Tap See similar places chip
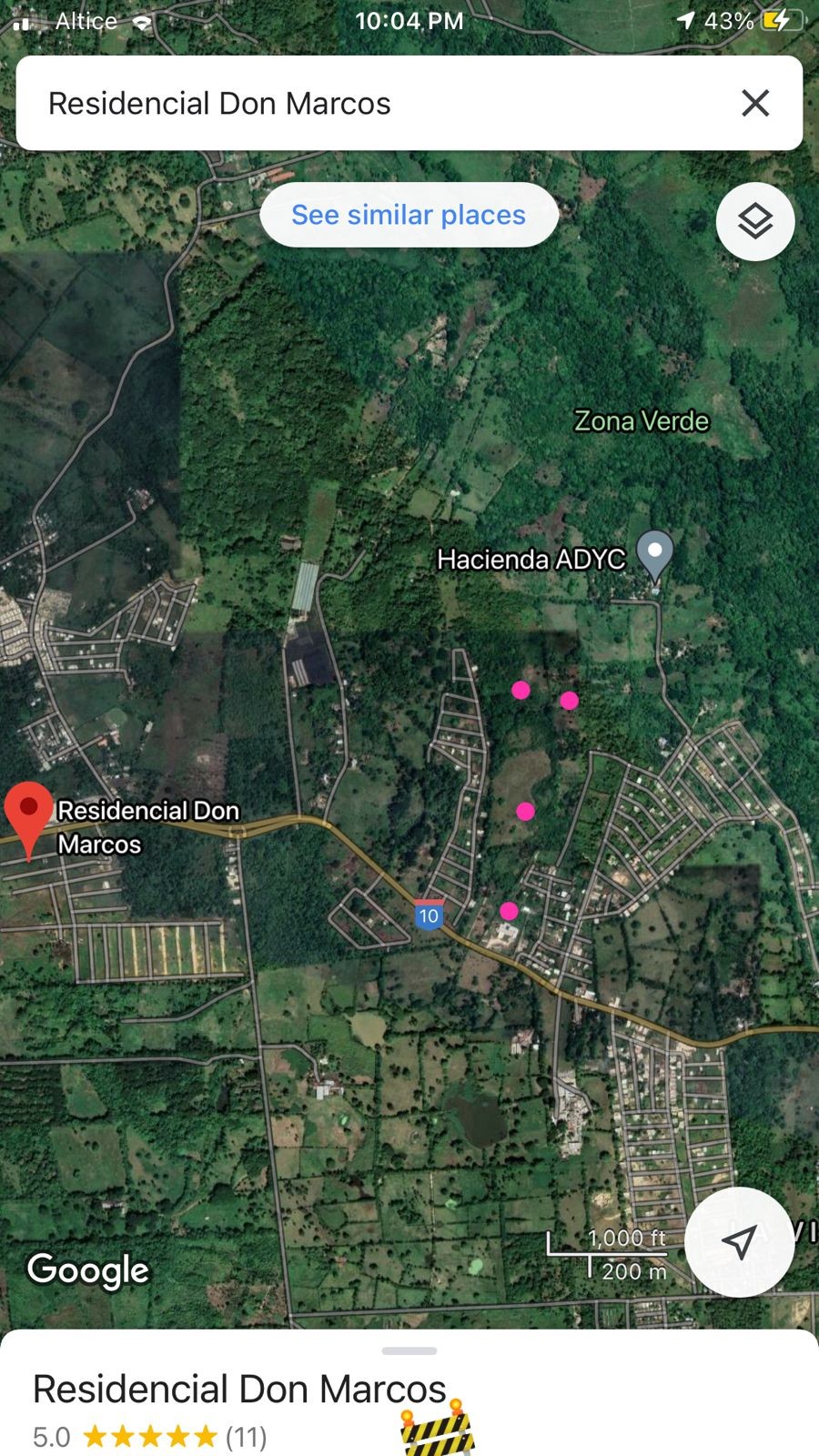This screenshot has height=1456, width=819. pyautogui.click(x=409, y=215)
